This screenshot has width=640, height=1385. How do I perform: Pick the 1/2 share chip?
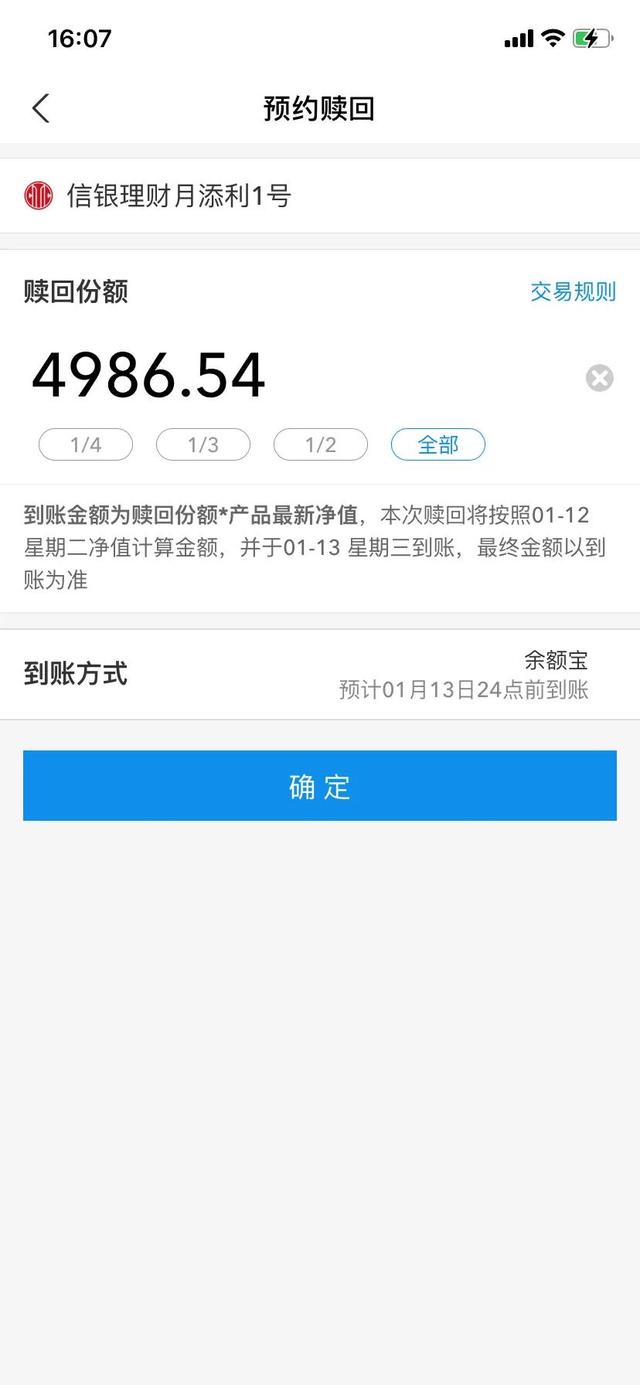click(x=320, y=445)
